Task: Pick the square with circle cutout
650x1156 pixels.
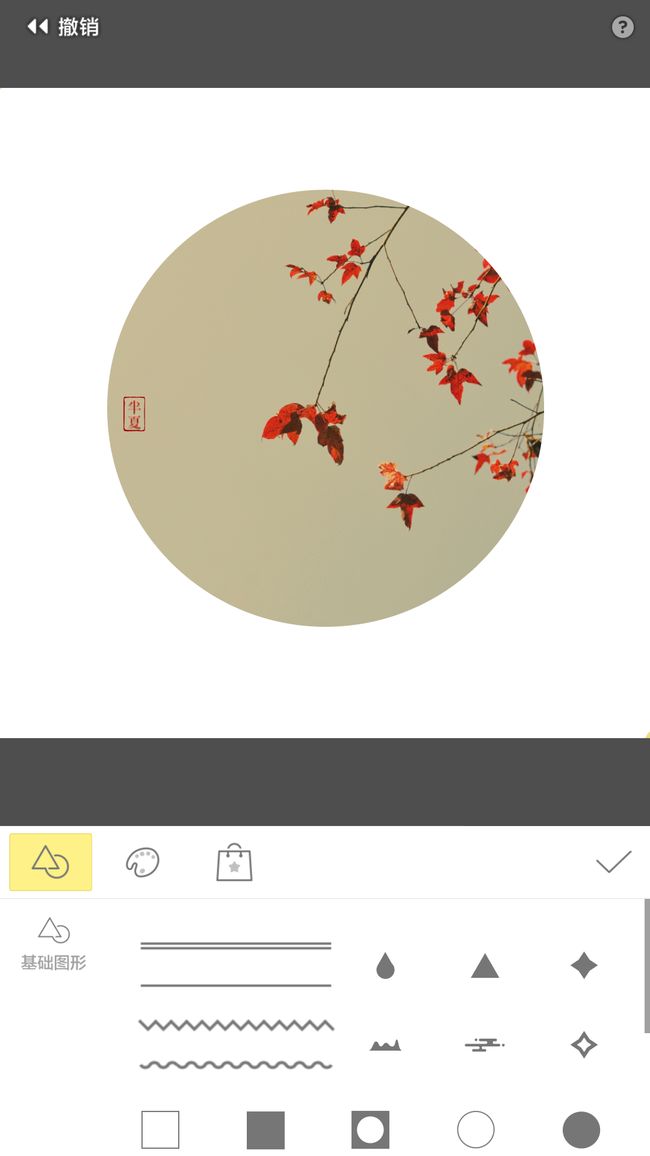Action: click(370, 1129)
